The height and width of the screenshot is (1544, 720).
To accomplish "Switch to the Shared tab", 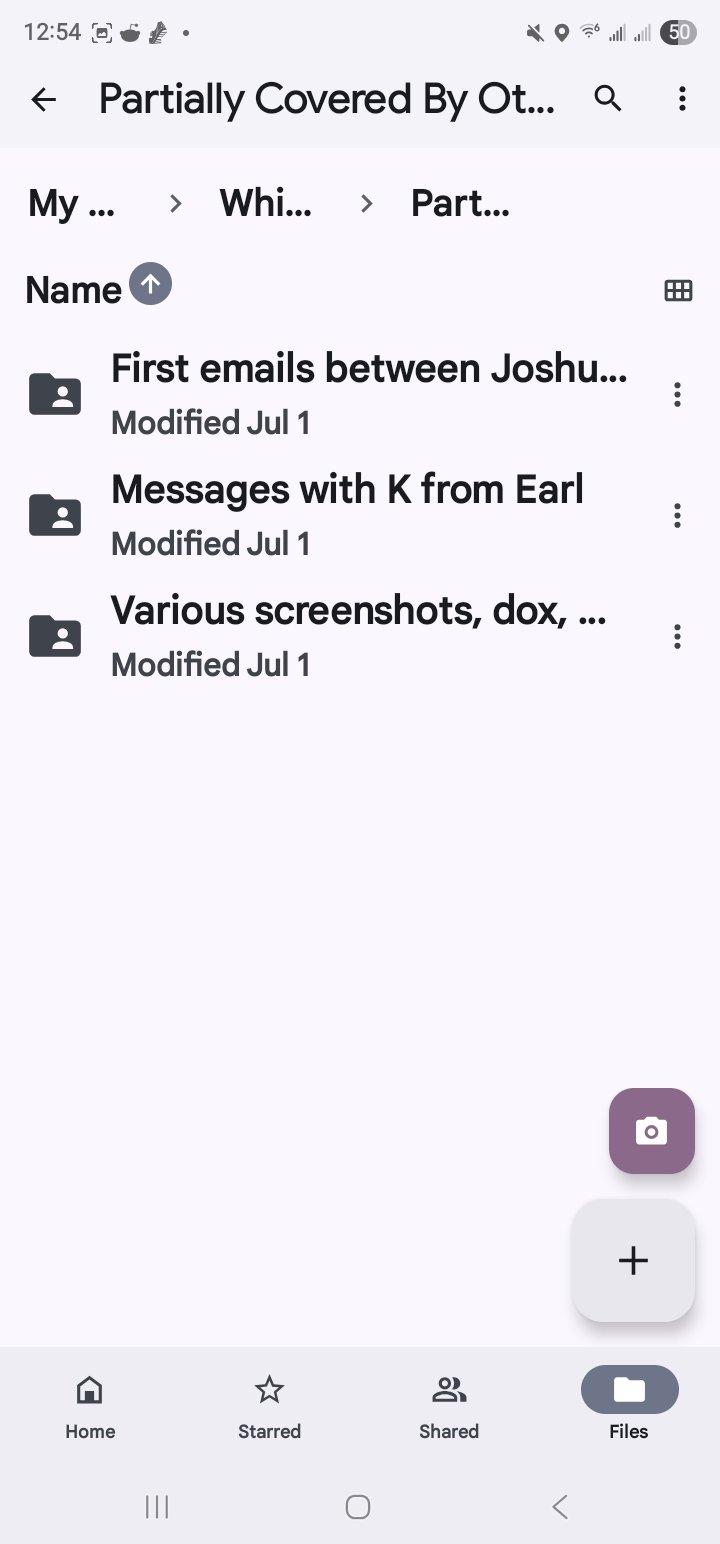I will click(449, 1408).
